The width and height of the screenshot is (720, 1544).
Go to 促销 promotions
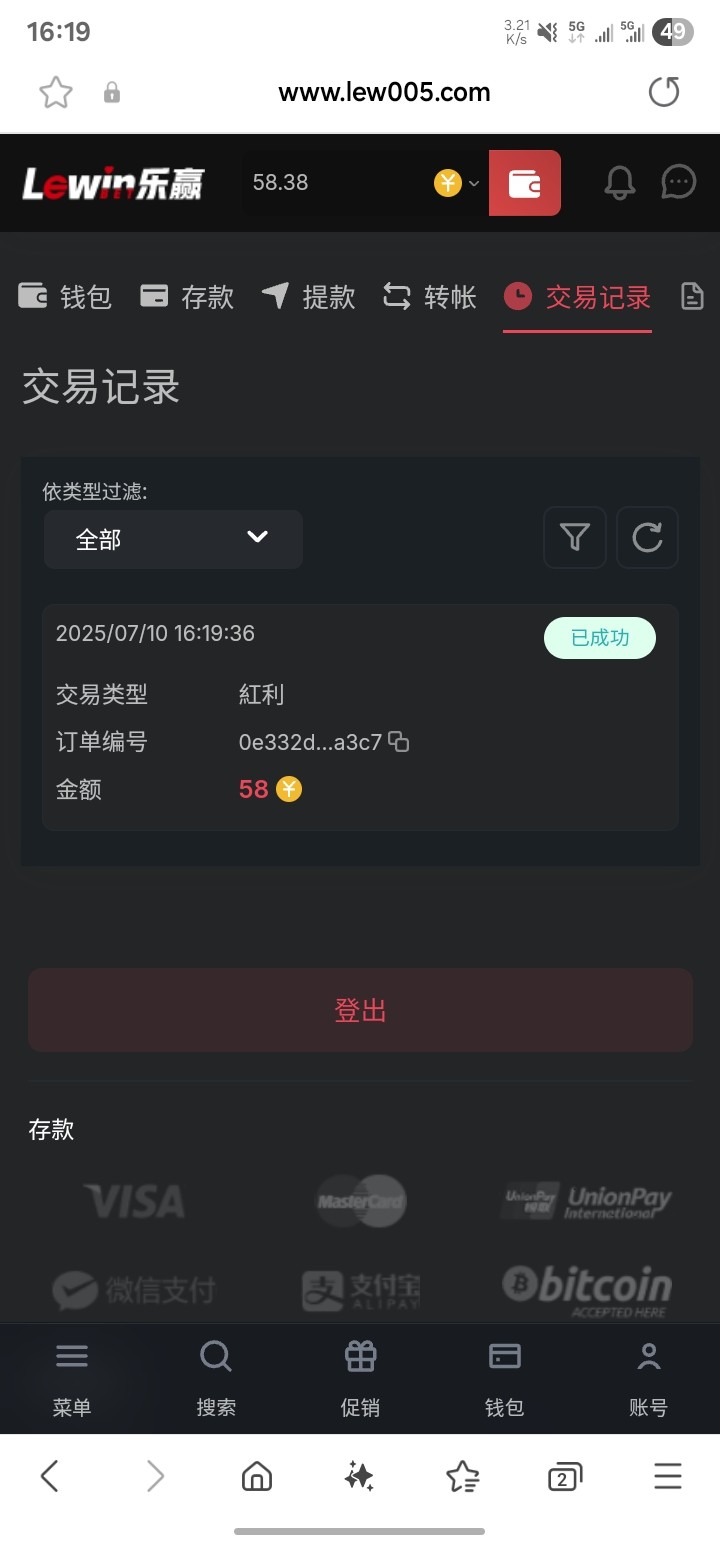360,1379
